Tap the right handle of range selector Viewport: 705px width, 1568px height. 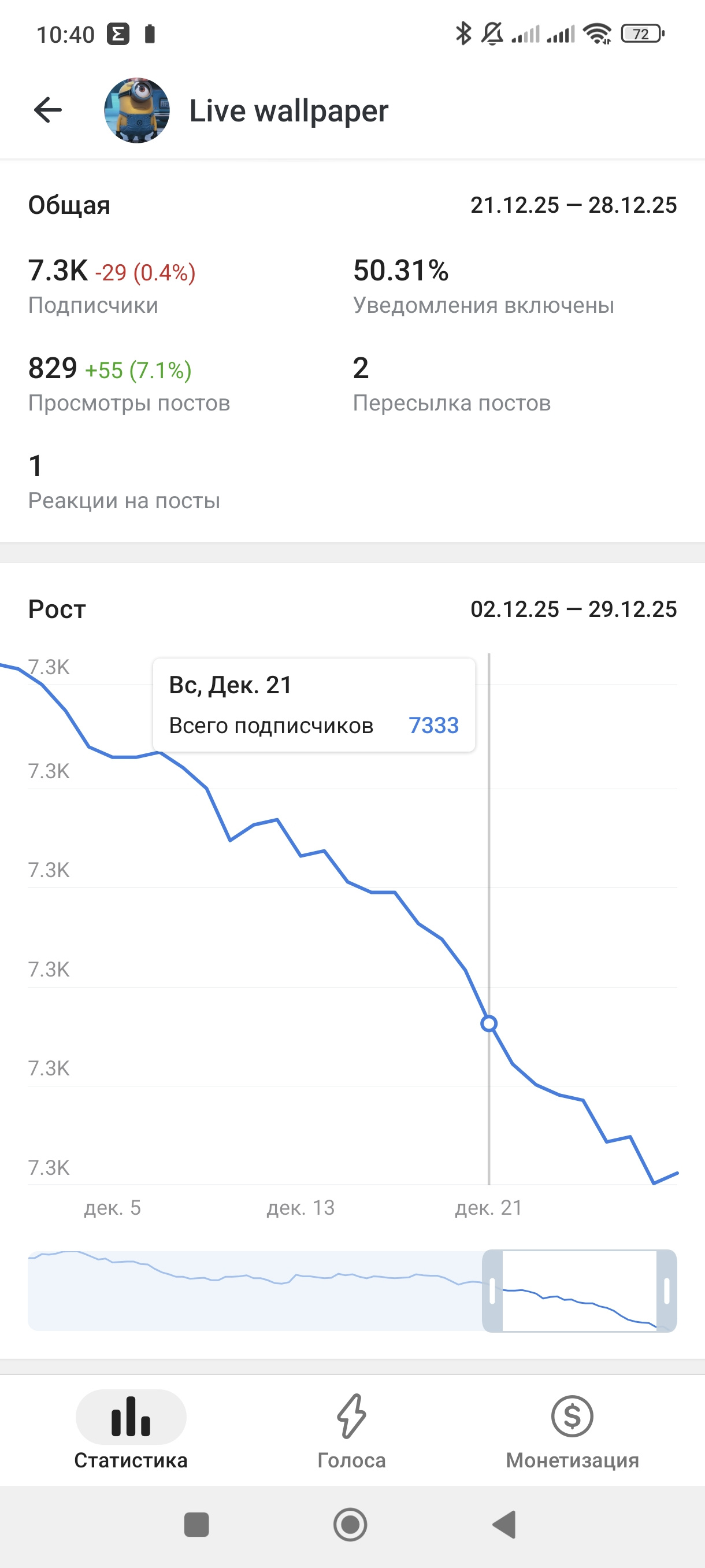[x=667, y=1290]
